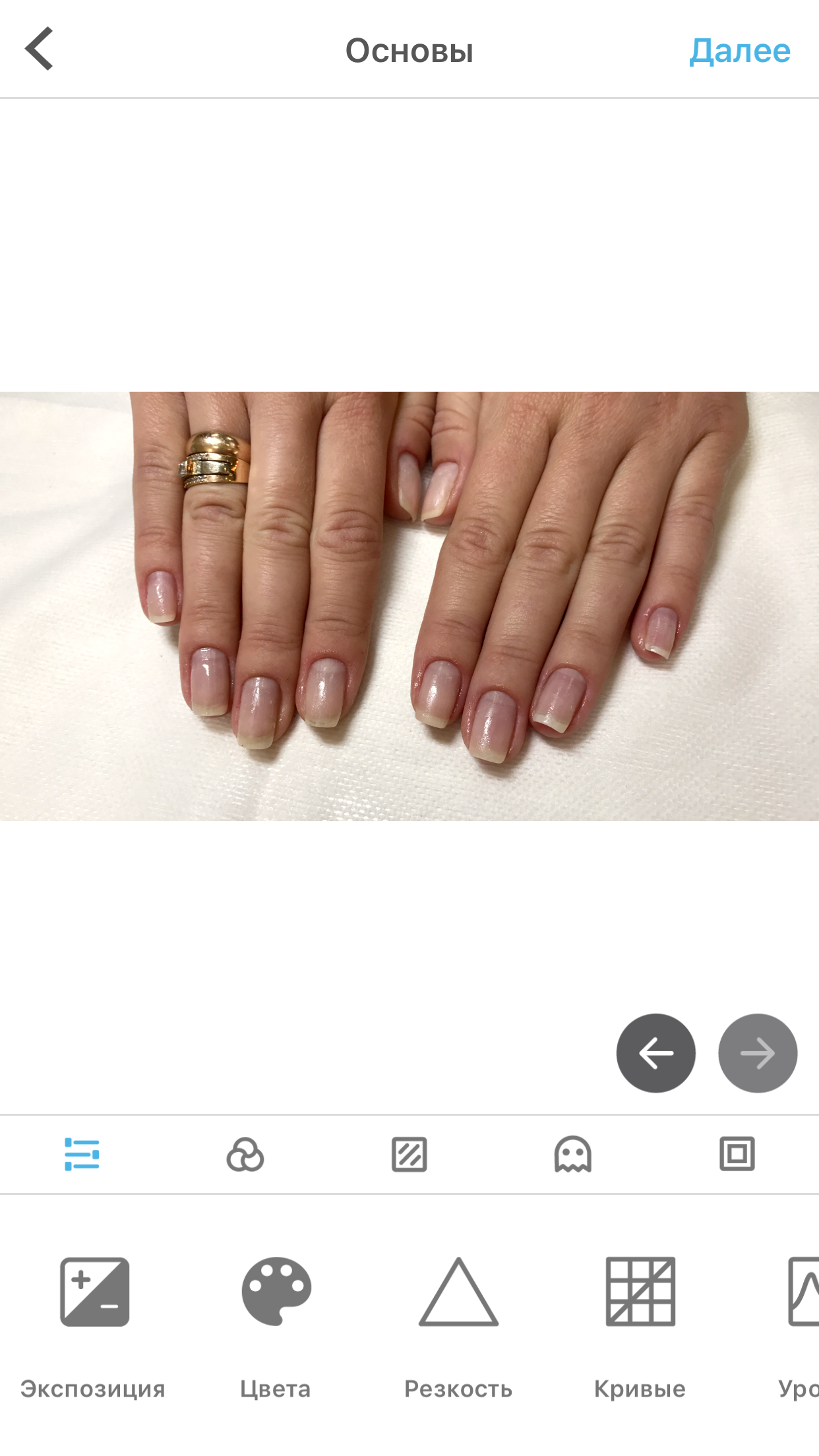
Task: Go back using the top-left arrow
Action: 39,49
